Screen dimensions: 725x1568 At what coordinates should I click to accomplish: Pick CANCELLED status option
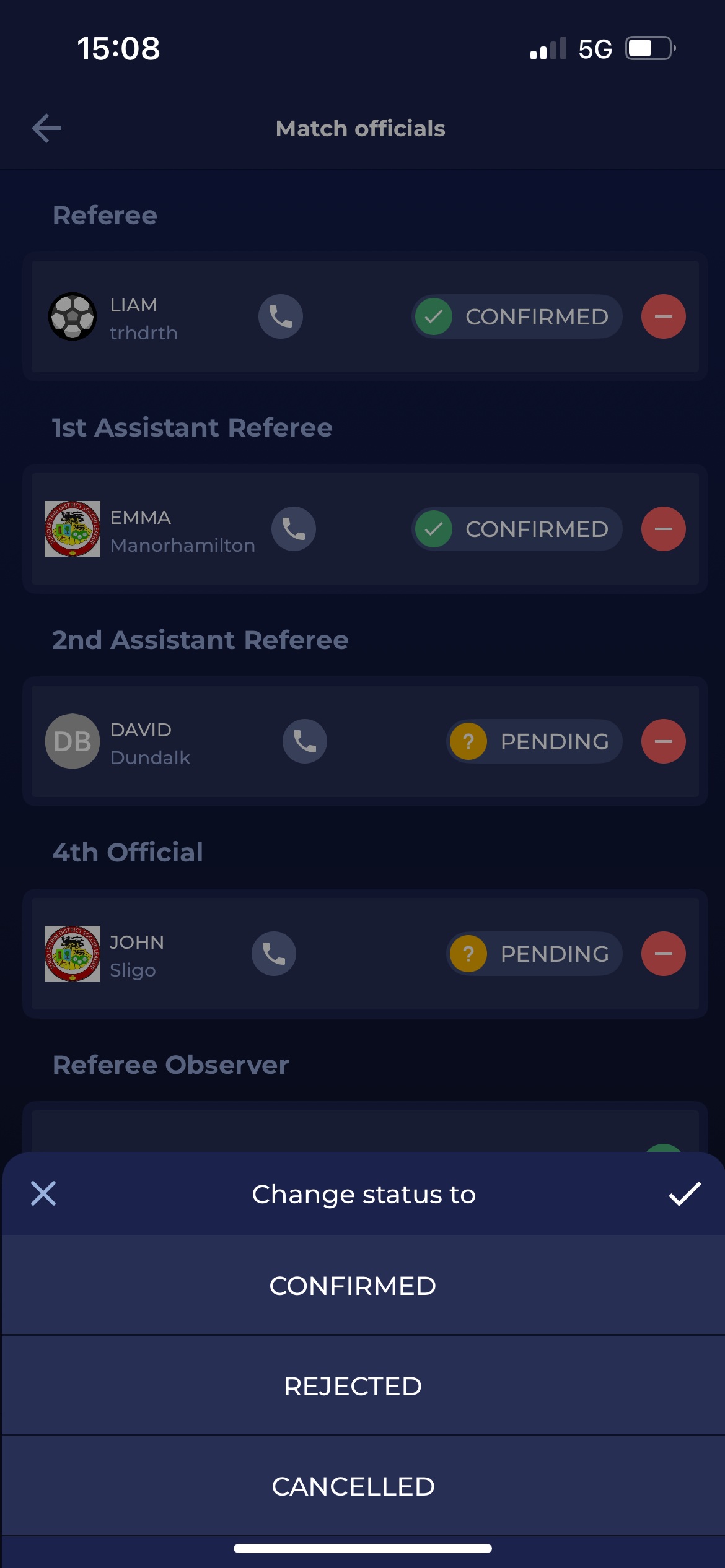click(353, 1487)
